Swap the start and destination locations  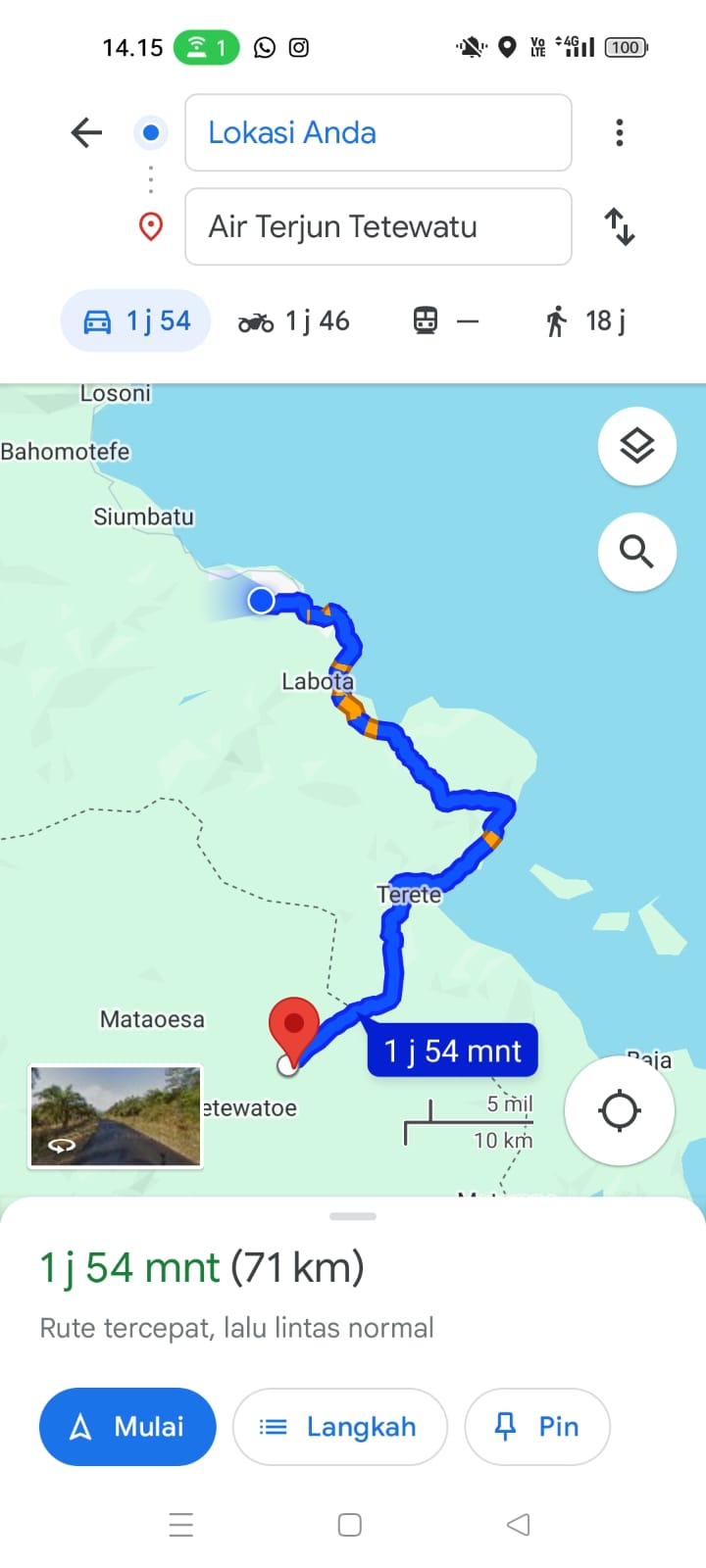pyautogui.click(x=619, y=226)
